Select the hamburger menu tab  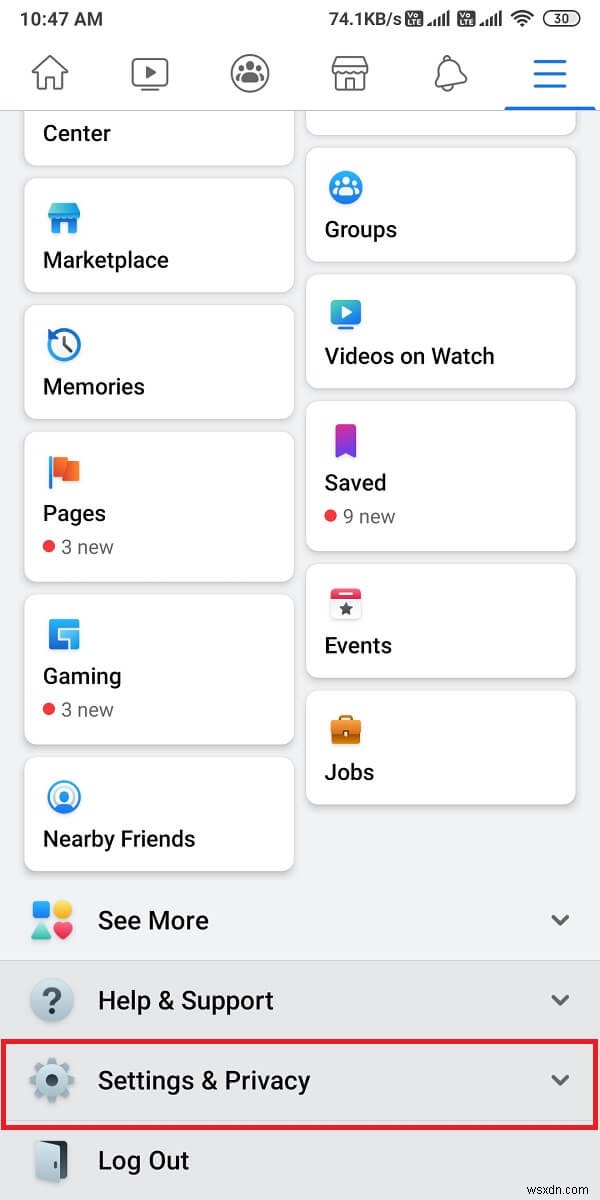550,73
